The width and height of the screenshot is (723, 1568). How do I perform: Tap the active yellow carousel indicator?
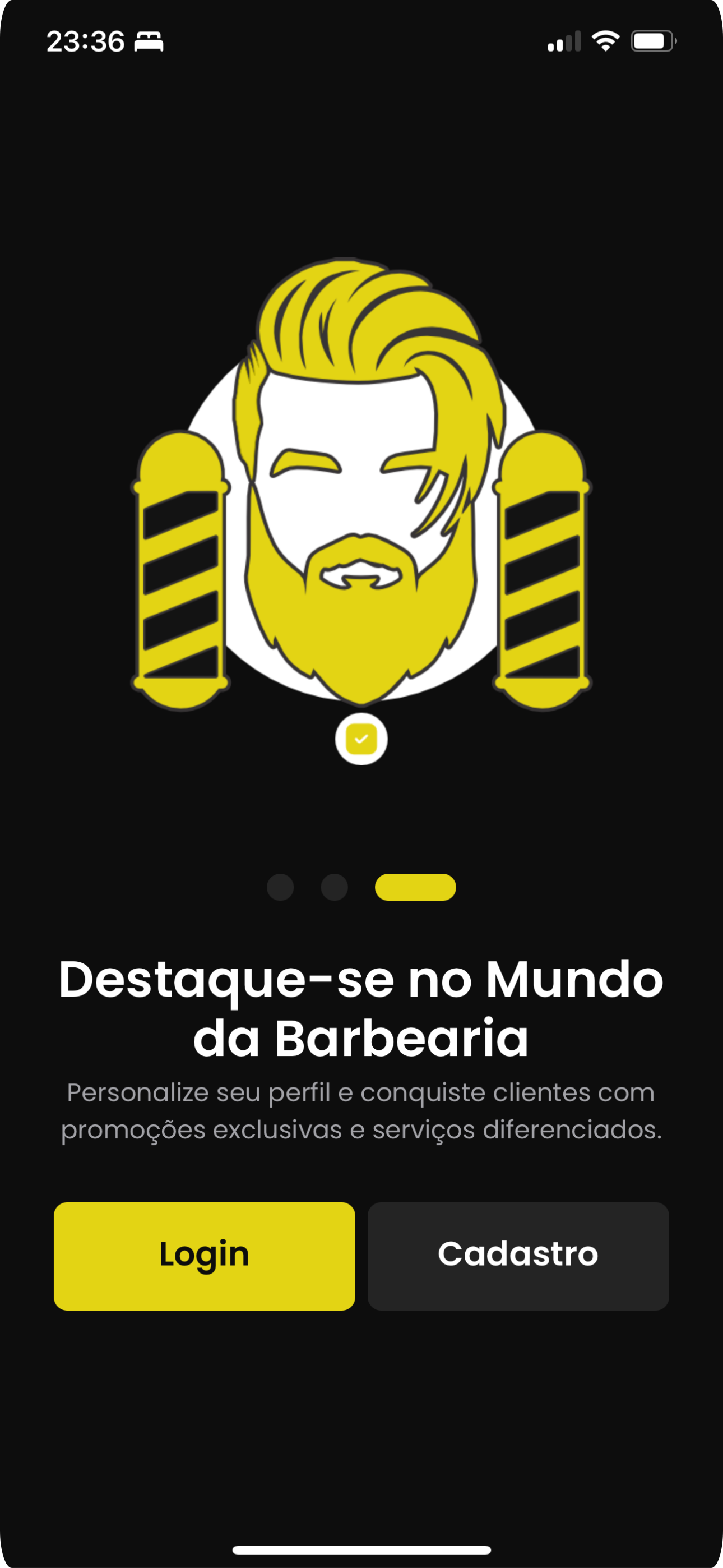pos(416,889)
